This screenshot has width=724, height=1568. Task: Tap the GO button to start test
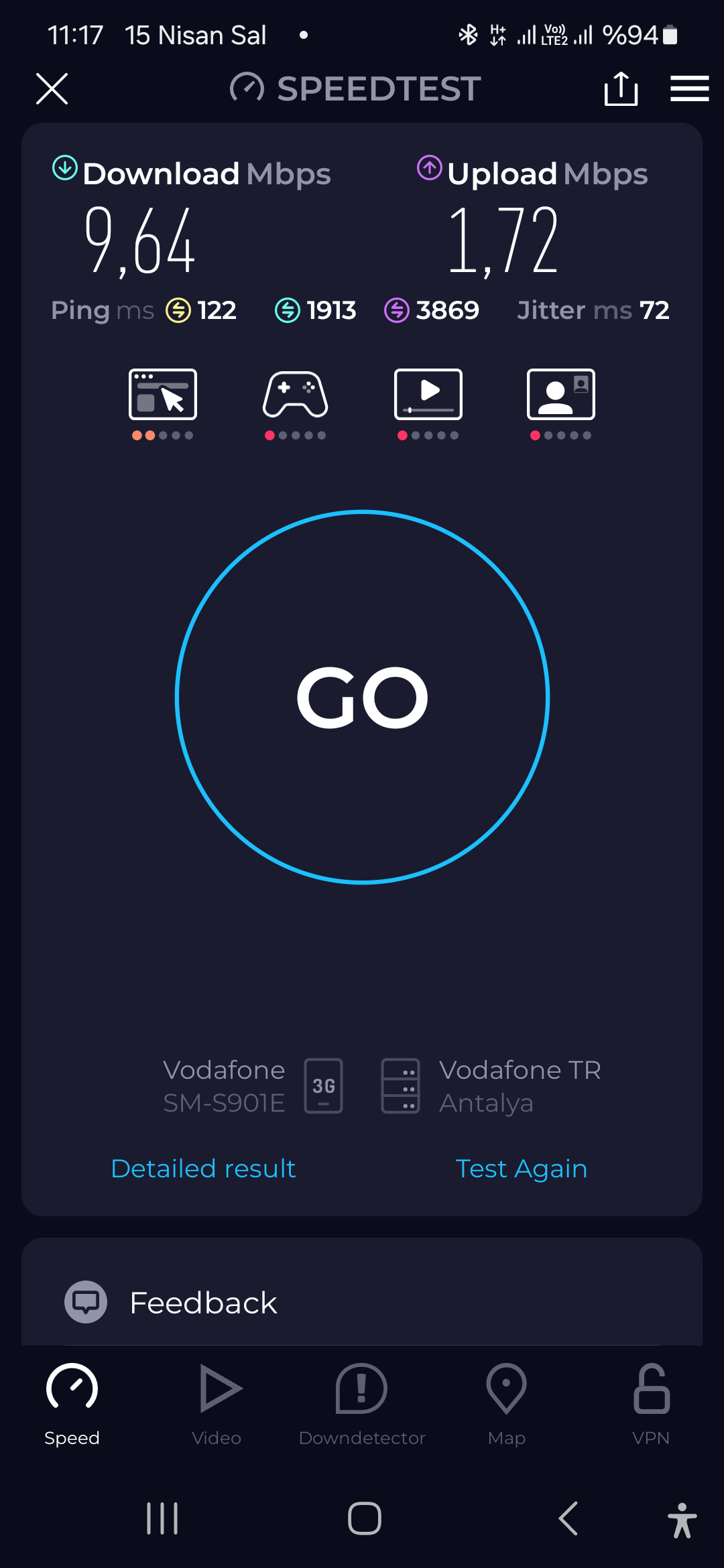coord(362,697)
